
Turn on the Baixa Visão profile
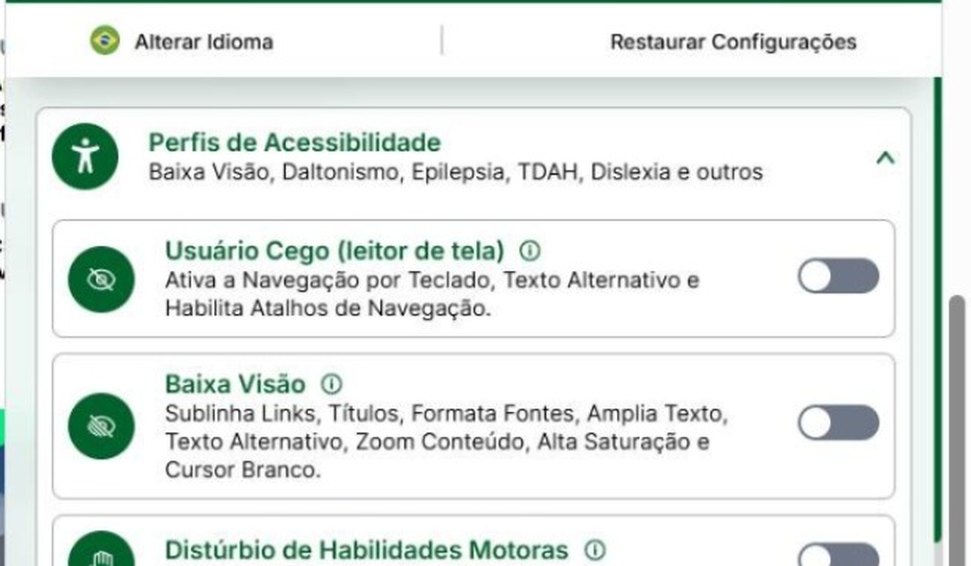(x=838, y=423)
